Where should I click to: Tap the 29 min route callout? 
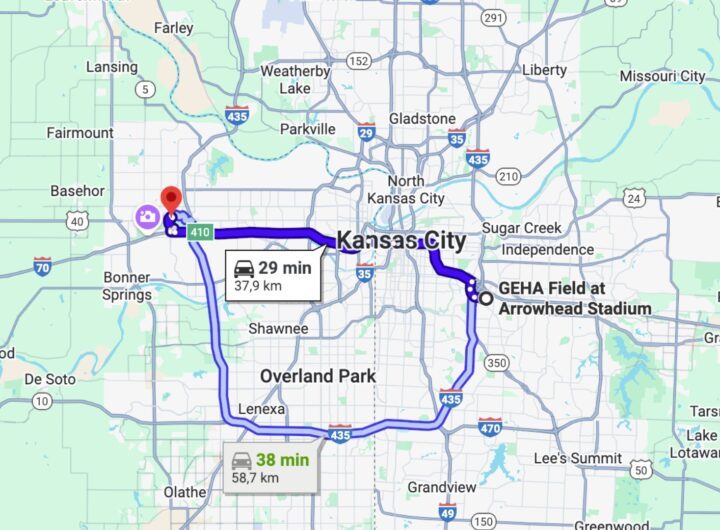[x=272, y=277]
